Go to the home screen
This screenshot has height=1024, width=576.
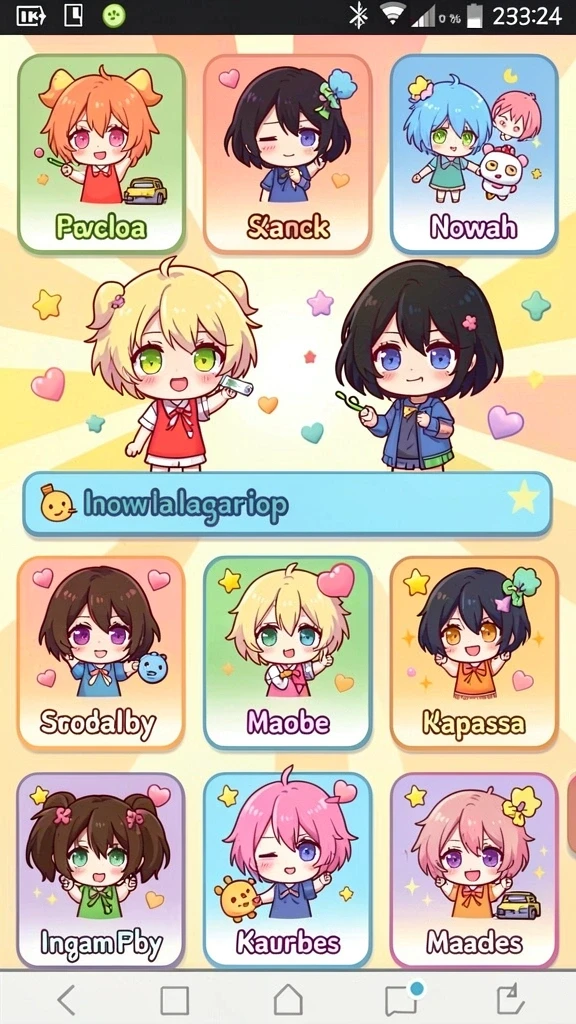tap(287, 1000)
